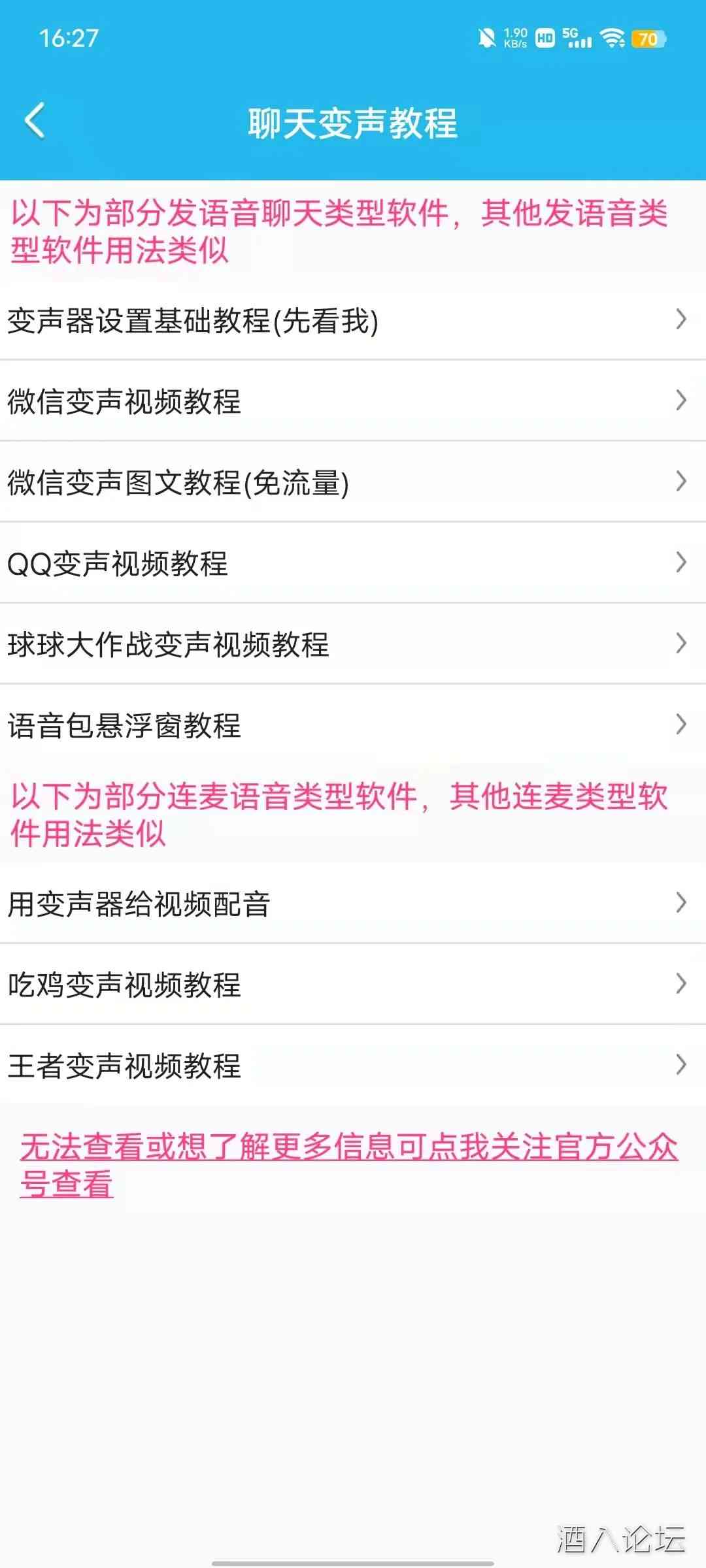
Task: Open 微信变声视频教程 row
Action: [x=353, y=400]
